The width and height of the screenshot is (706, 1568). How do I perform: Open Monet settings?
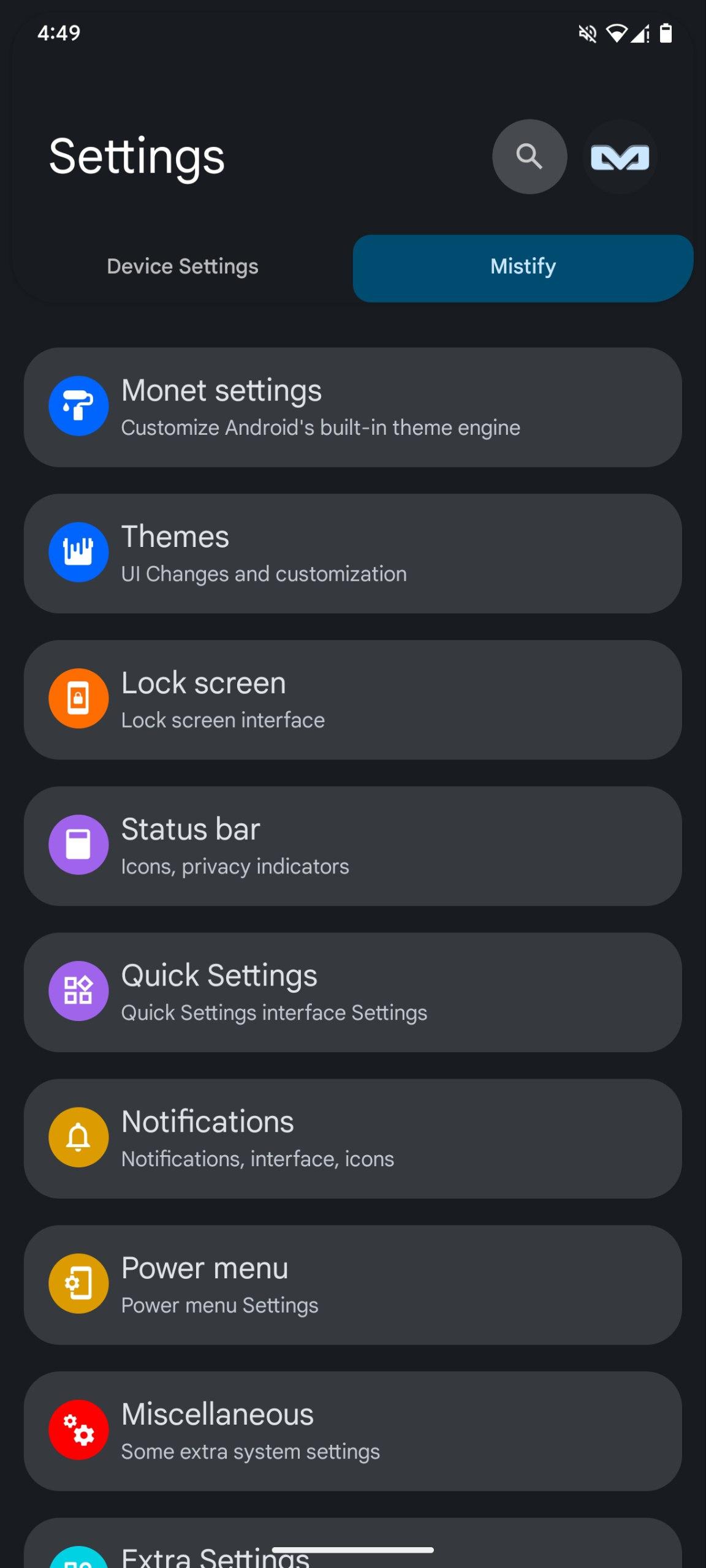352,407
